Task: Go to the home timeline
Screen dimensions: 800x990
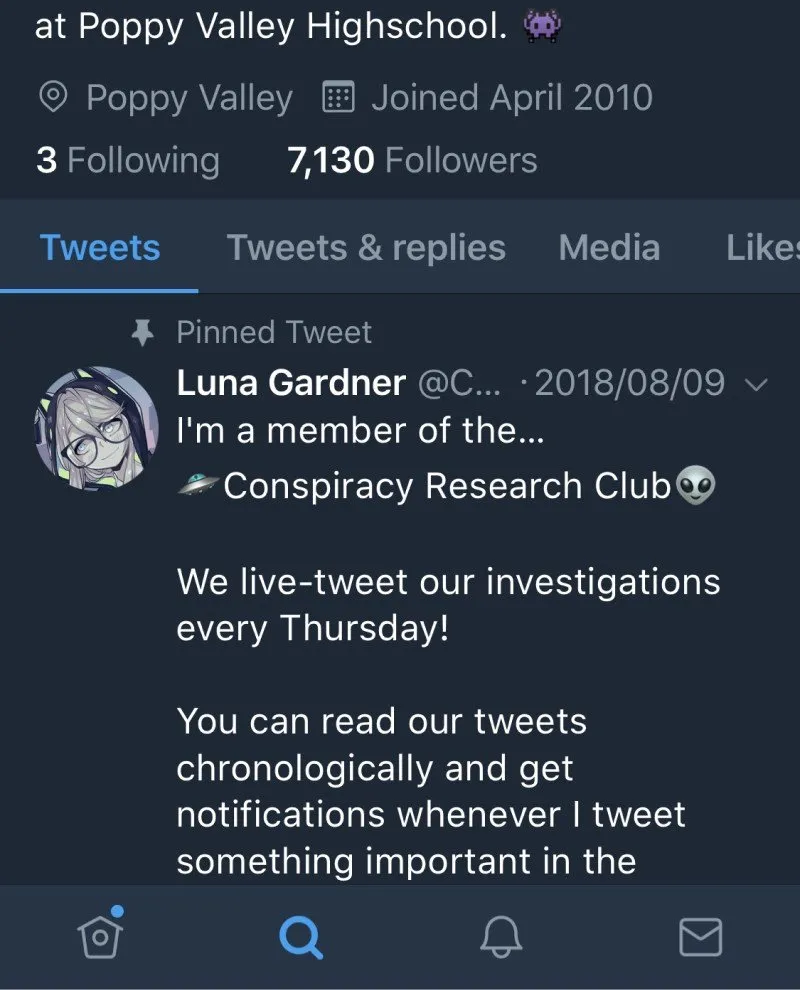Action: 100,934
